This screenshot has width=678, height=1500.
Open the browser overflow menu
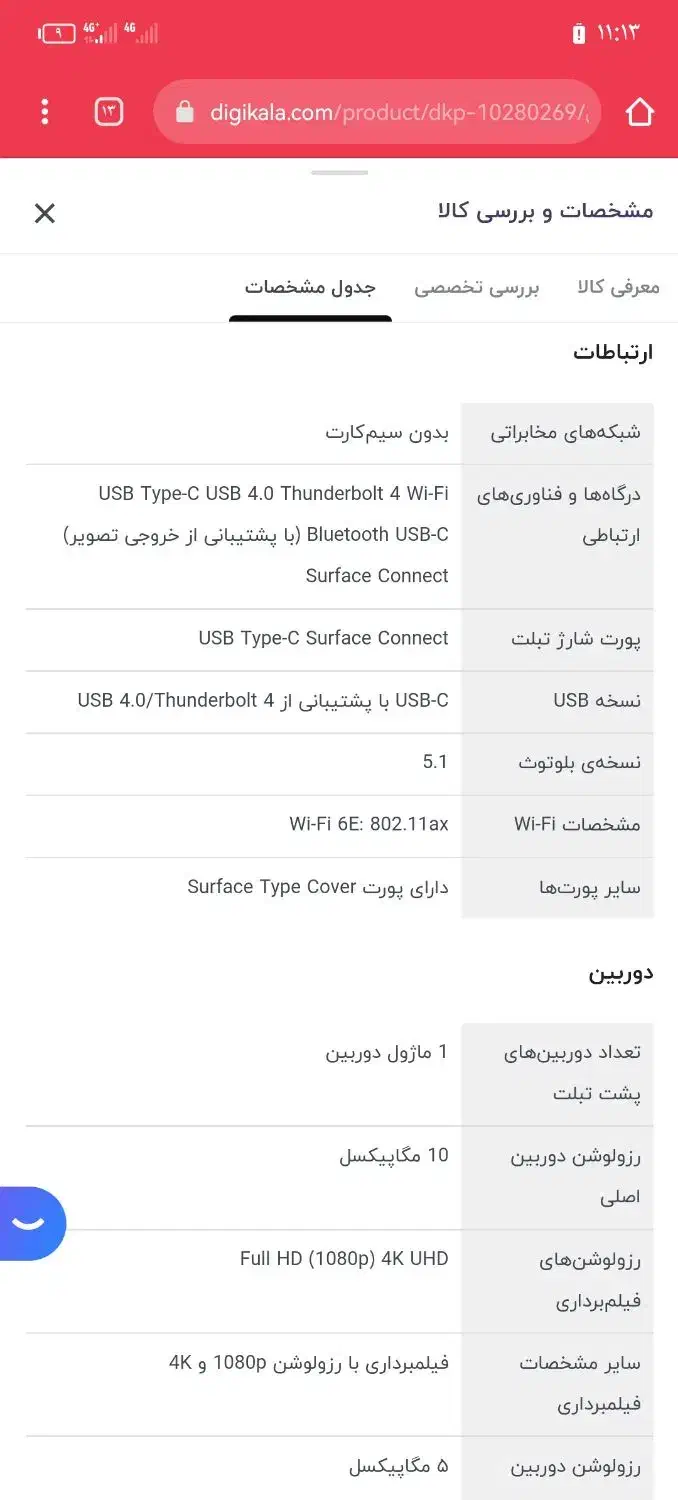coord(44,112)
